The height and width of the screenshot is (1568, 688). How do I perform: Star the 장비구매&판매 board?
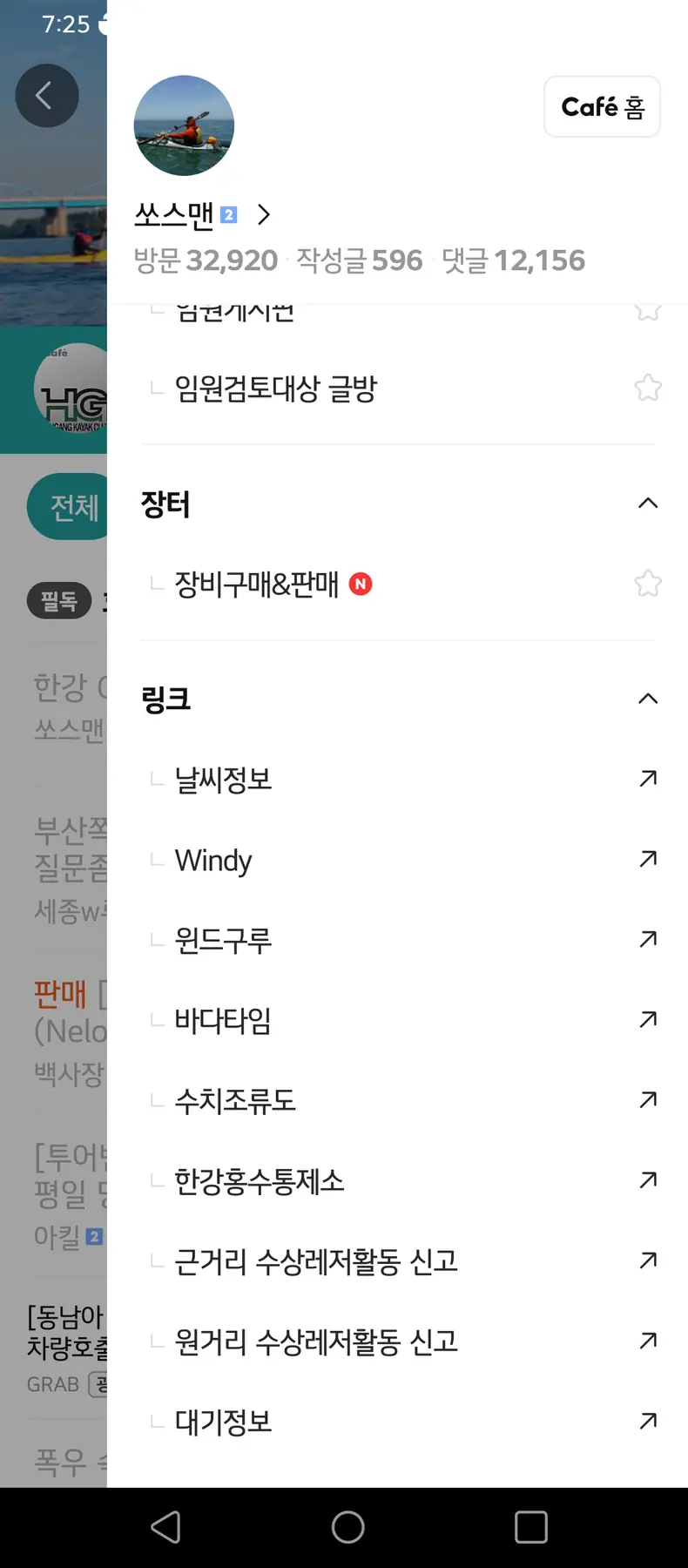[x=647, y=584]
